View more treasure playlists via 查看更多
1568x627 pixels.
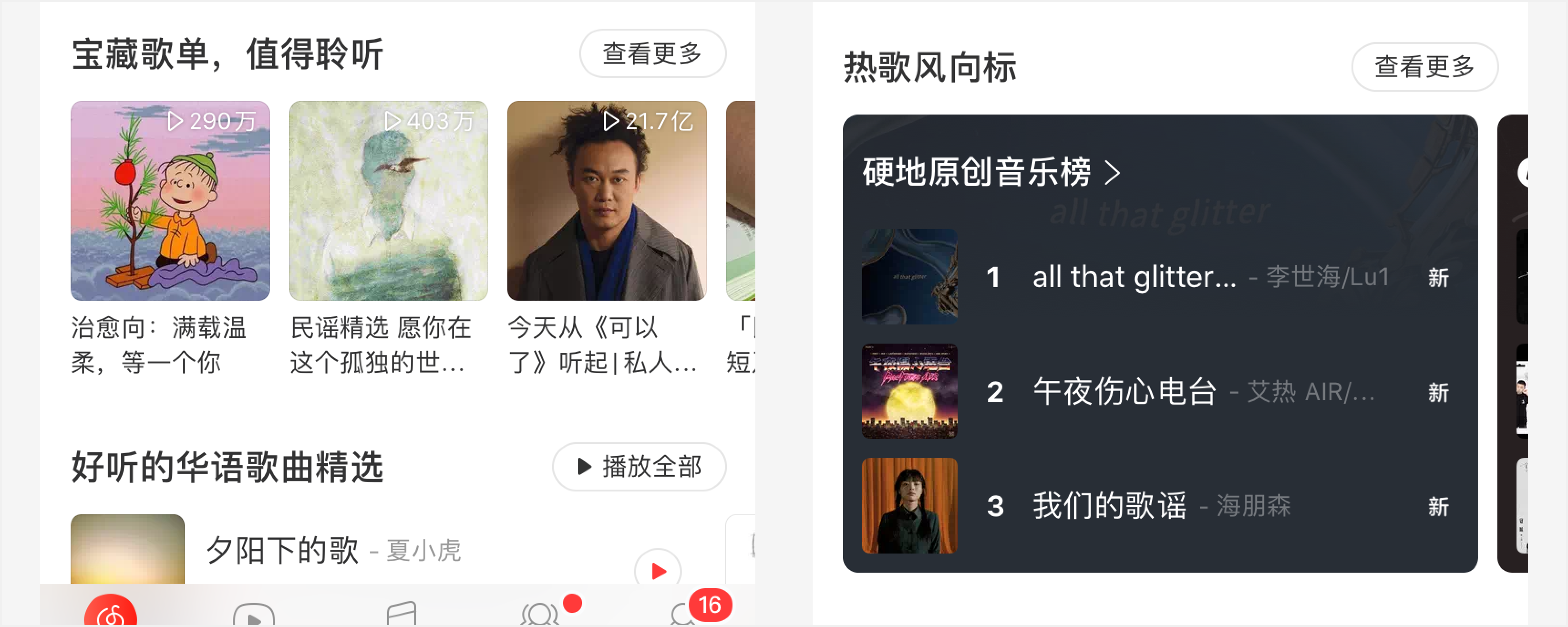tap(652, 54)
